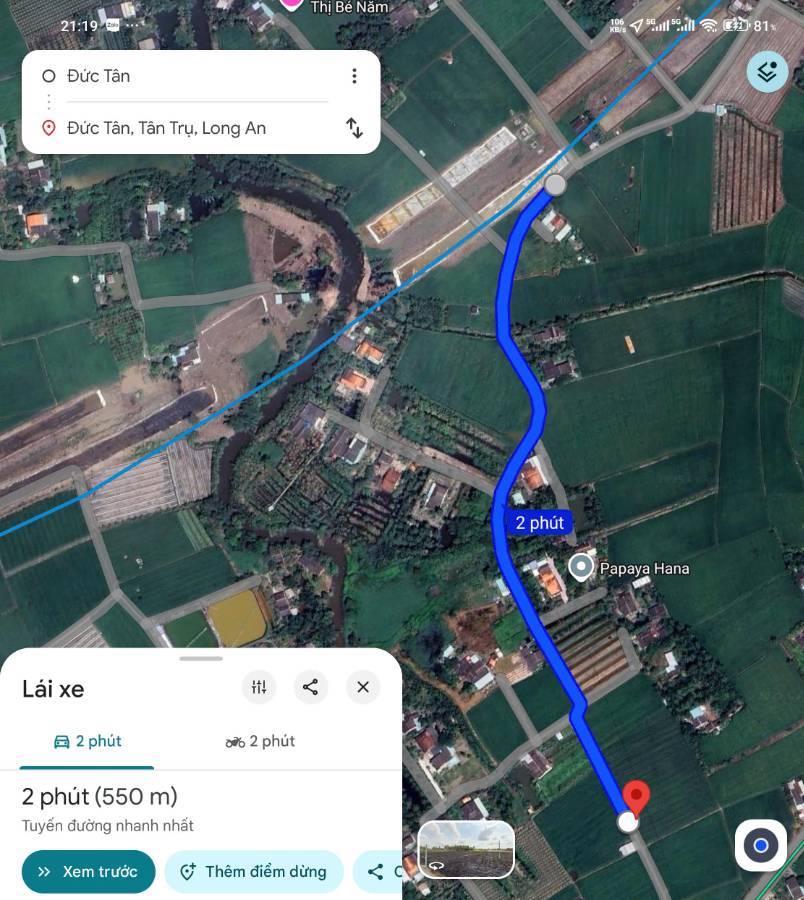Close the Lái xe directions panel
This screenshot has height=900, width=804.
pos(362,687)
